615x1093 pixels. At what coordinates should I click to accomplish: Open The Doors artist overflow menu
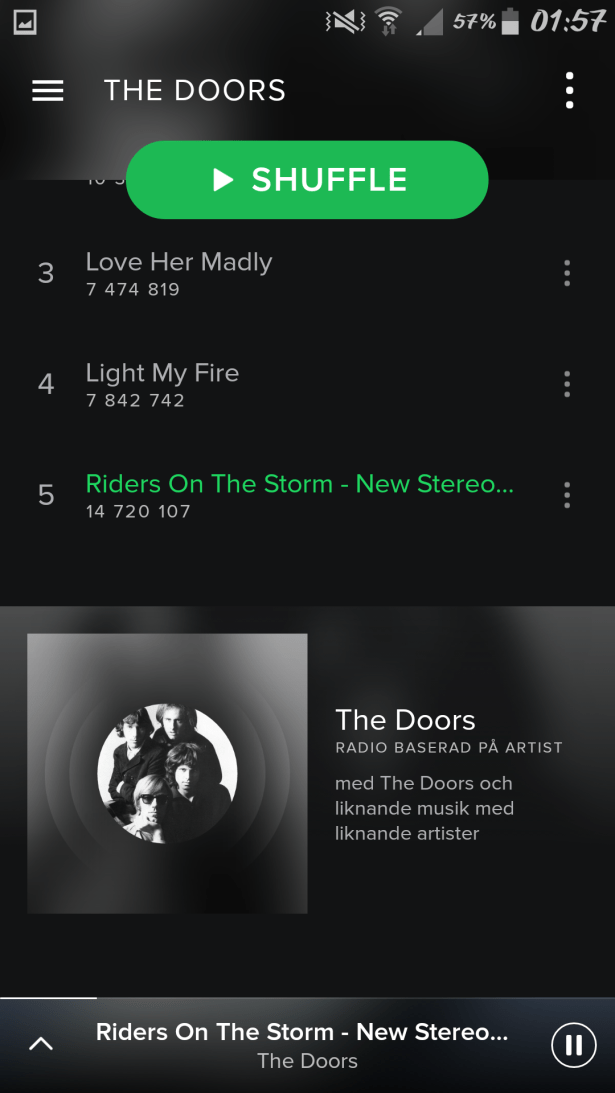point(569,91)
